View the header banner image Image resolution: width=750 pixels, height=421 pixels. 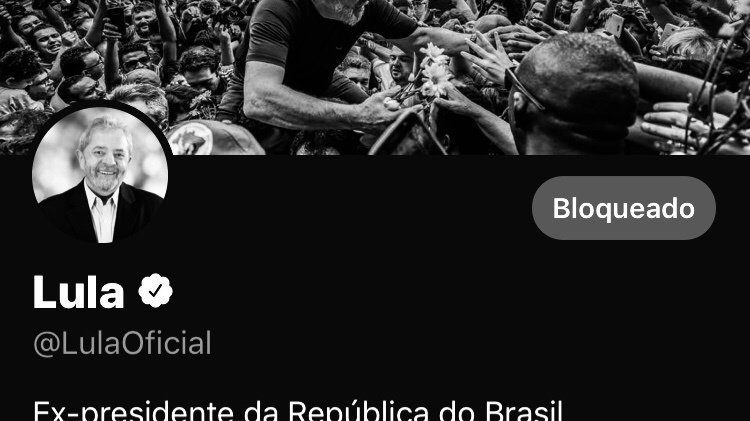(450, 70)
